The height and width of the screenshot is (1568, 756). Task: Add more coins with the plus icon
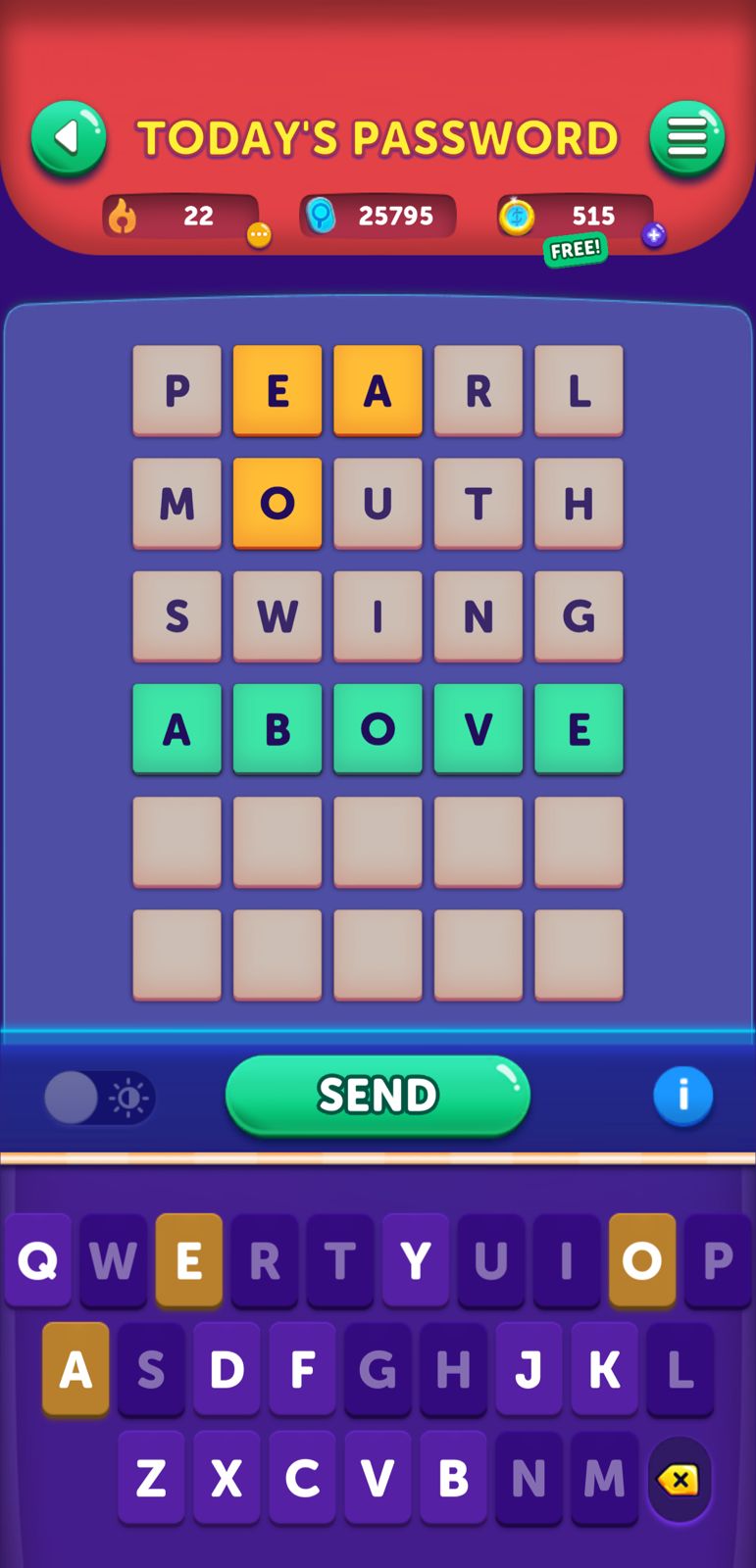point(654,235)
